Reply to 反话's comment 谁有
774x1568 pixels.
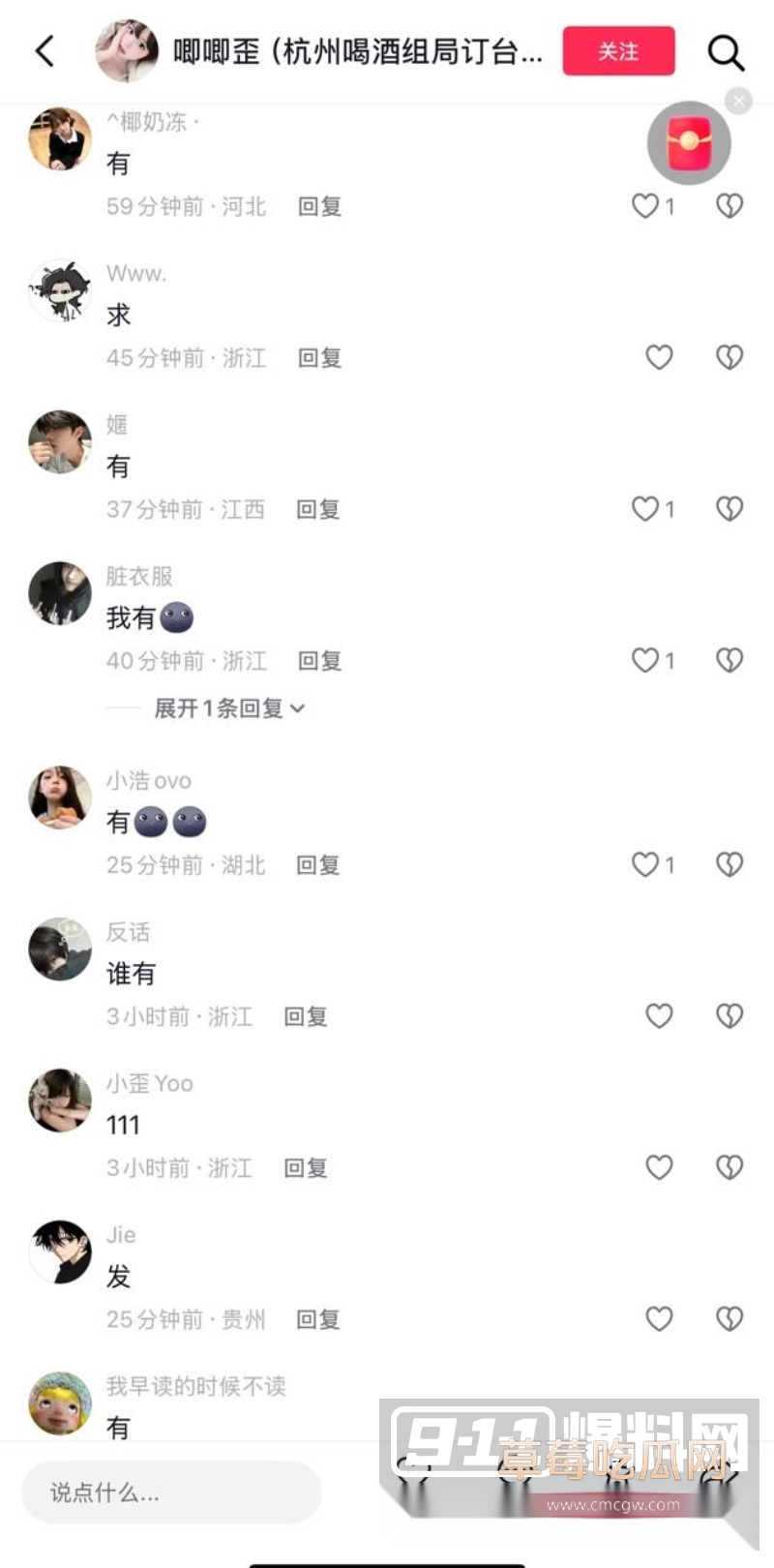(306, 1016)
